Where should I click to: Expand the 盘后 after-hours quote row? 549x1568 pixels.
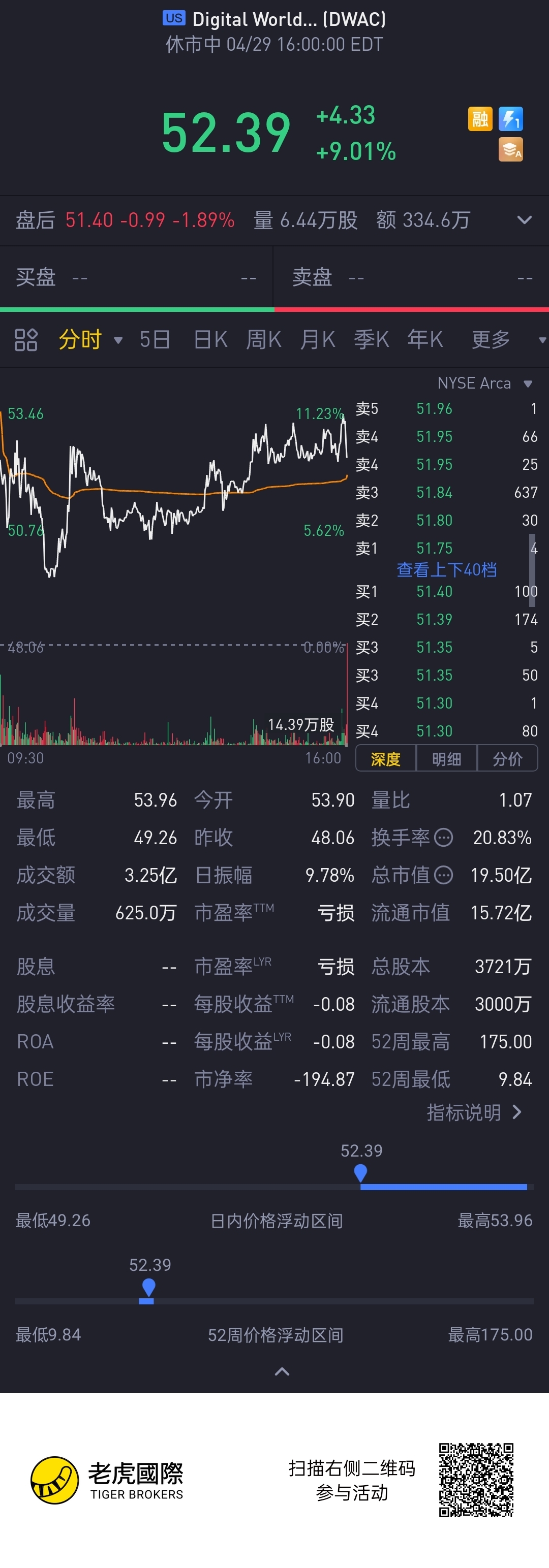click(524, 220)
